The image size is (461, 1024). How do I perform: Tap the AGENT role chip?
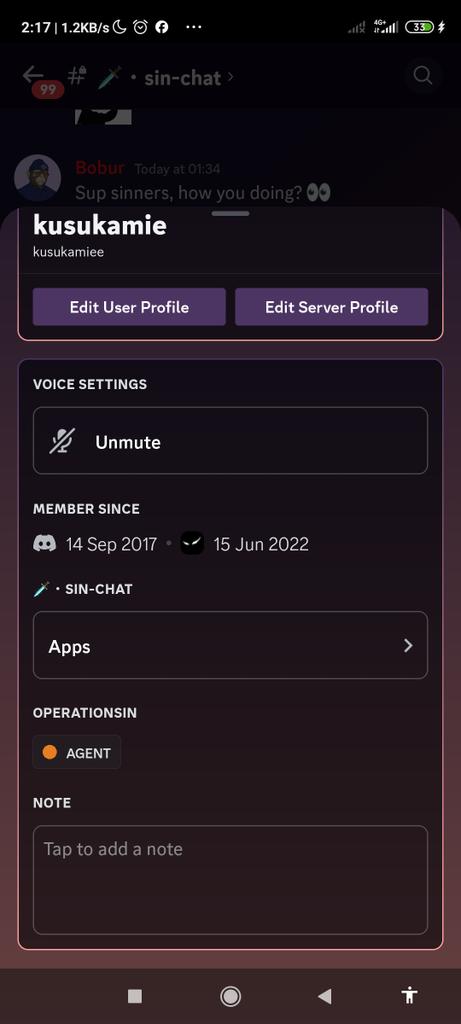click(x=77, y=753)
